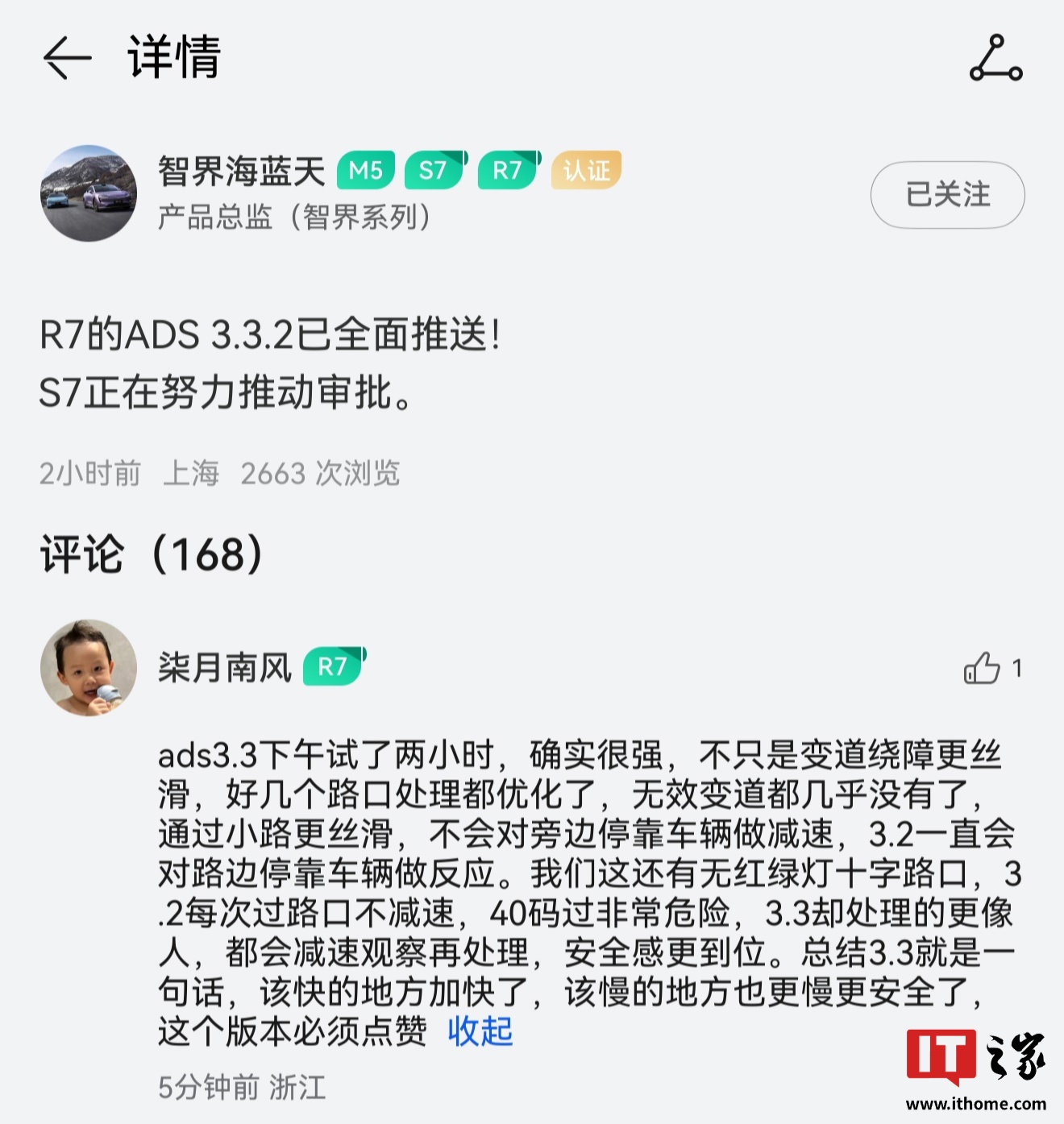Go back from the 详情 page
1064x1124 pixels.
pos(66,59)
